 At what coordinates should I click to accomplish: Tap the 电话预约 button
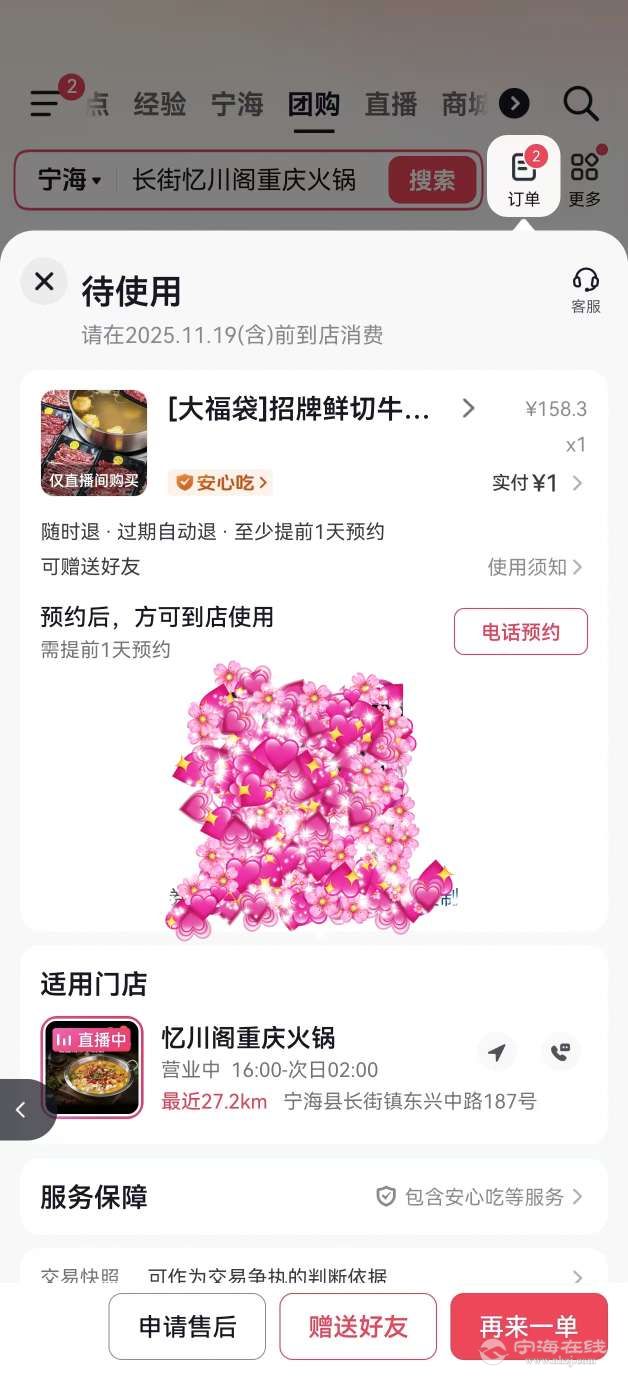click(x=520, y=632)
